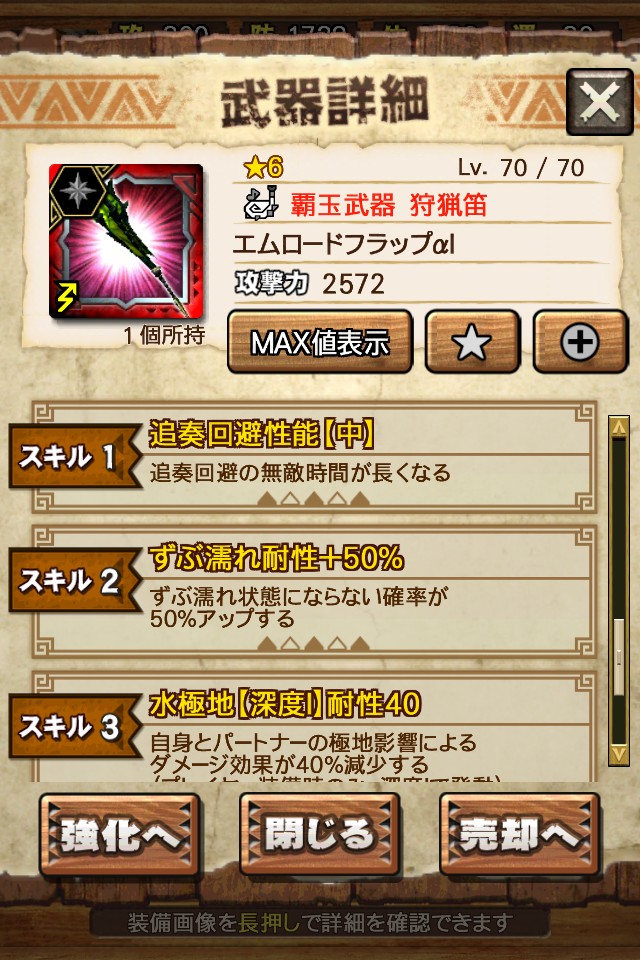The height and width of the screenshot is (960, 640).
Task: Tap the plus button beside the star
Action: click(580, 342)
